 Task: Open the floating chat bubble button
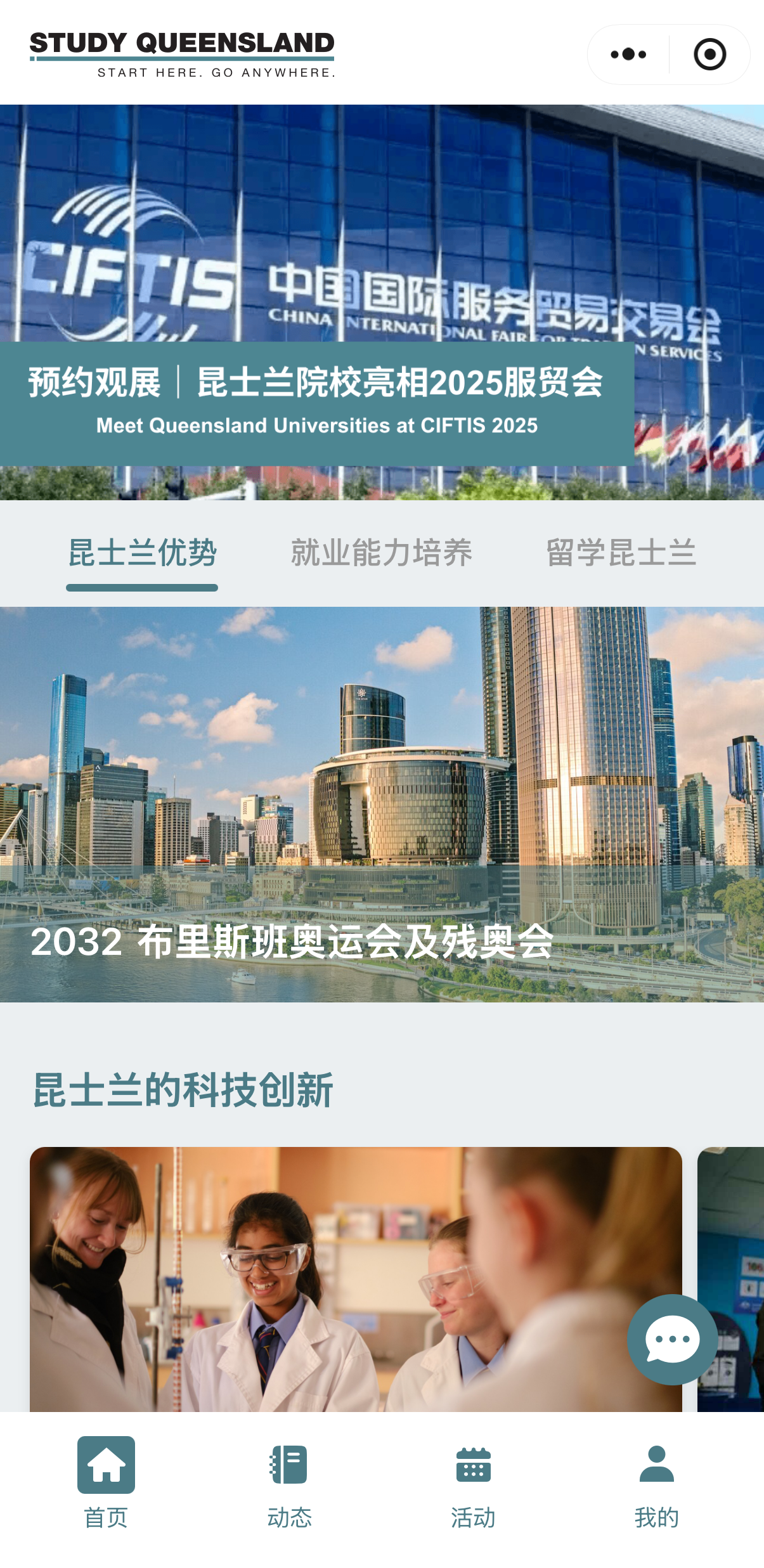coord(672,1339)
